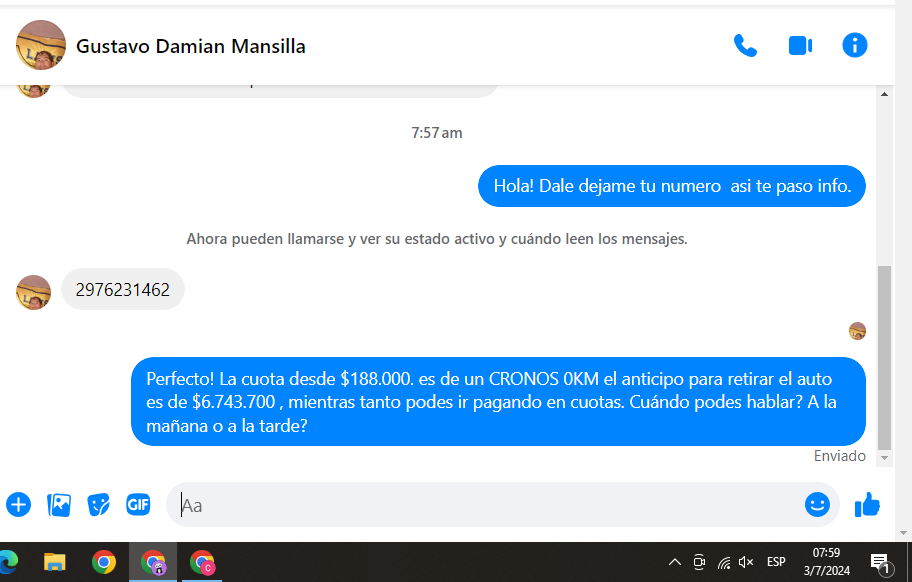The height and width of the screenshot is (582, 912).
Task: Send a thumbs-up like
Action: point(867,505)
